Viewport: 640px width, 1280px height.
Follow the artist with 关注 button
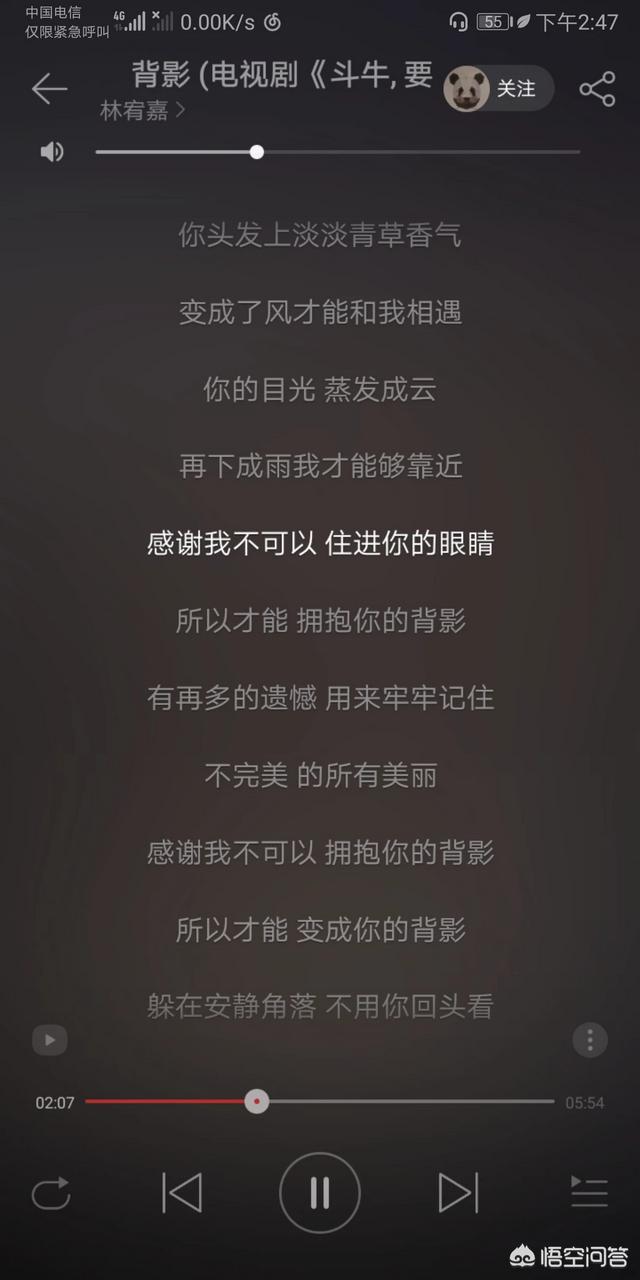tap(499, 89)
